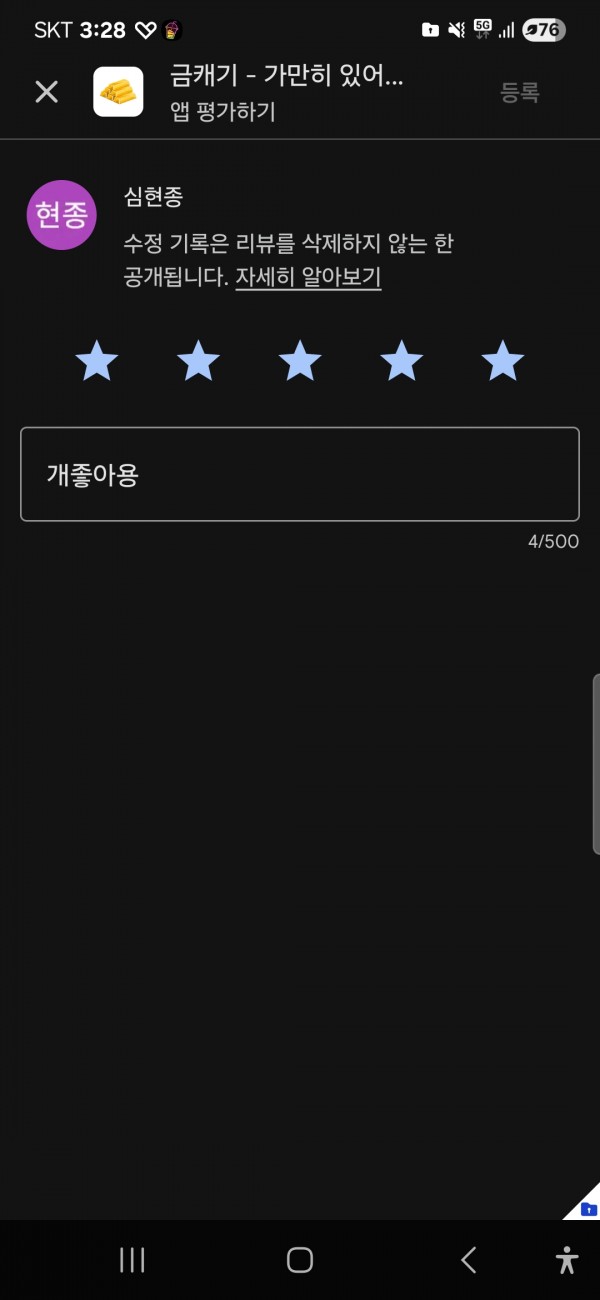600x1300 pixels.
Task: Open the recent apps overview
Action: click(x=132, y=1260)
